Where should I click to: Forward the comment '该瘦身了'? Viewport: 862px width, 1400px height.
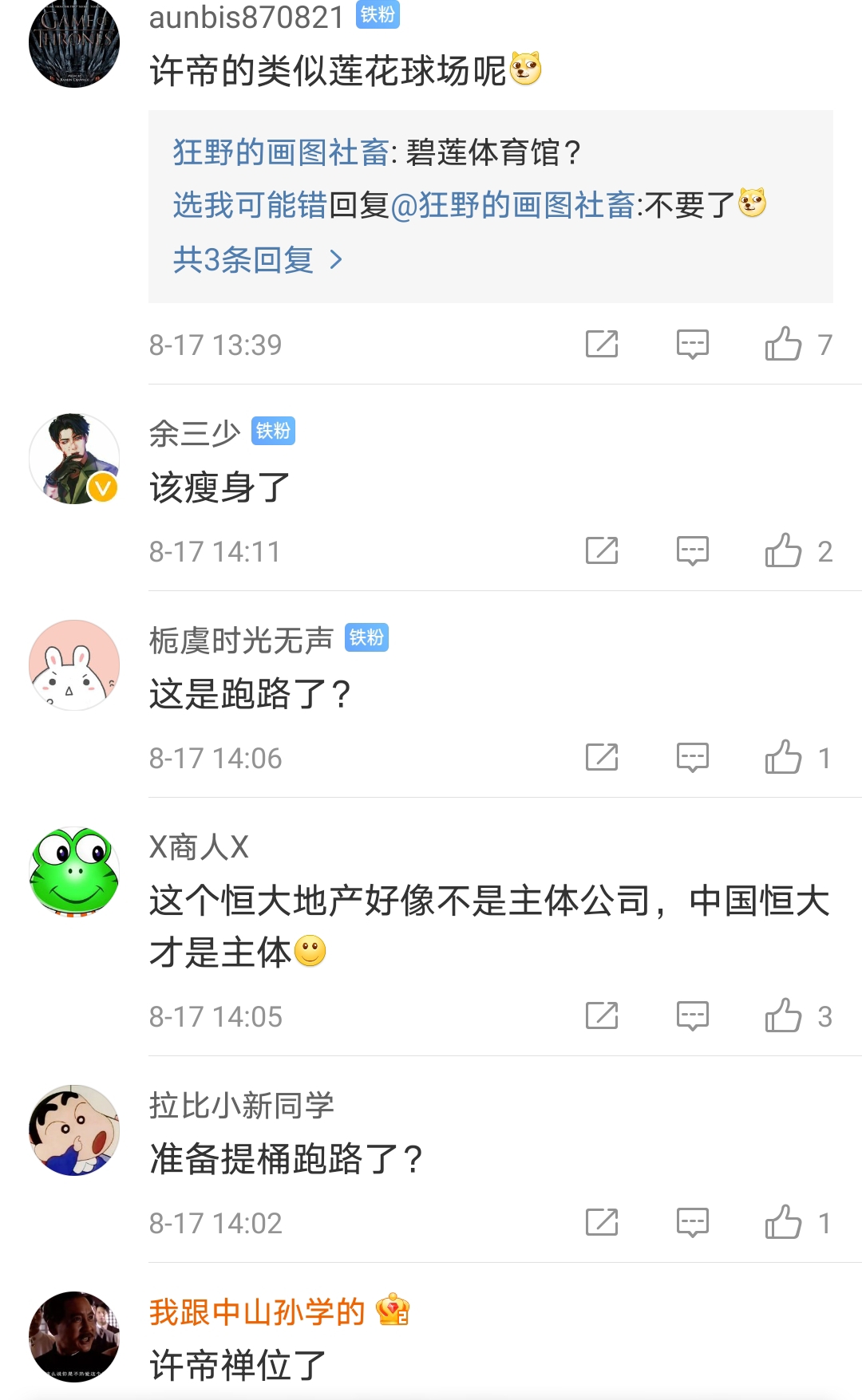pos(603,549)
